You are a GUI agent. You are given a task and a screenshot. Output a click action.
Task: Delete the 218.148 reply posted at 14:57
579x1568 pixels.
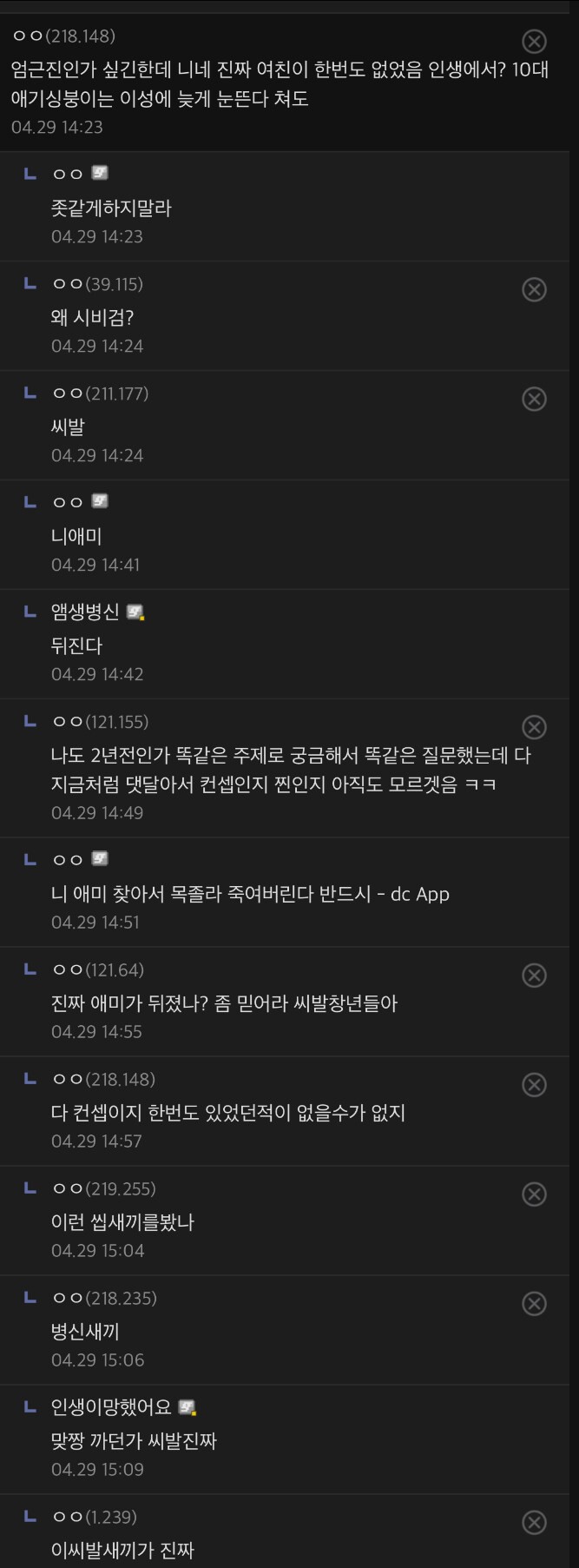point(534,1085)
